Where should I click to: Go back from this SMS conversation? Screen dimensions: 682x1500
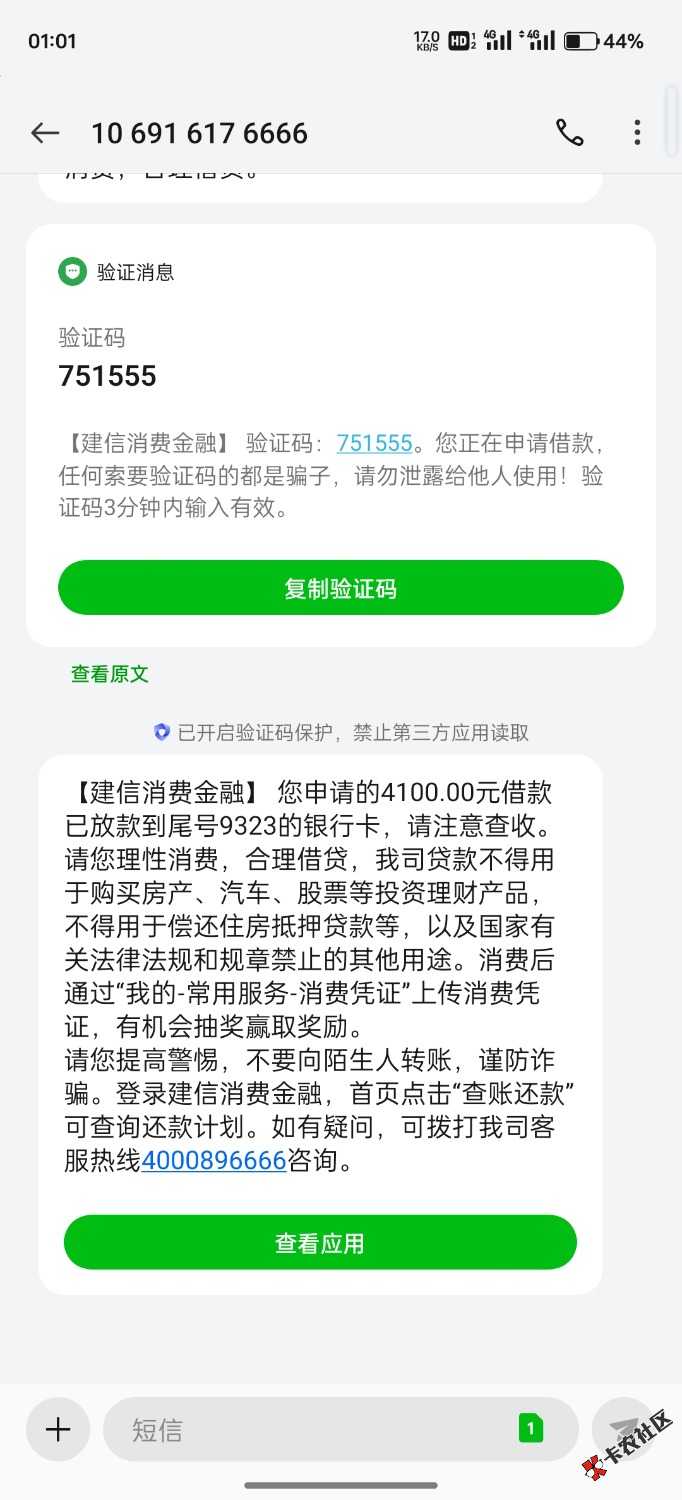click(45, 133)
